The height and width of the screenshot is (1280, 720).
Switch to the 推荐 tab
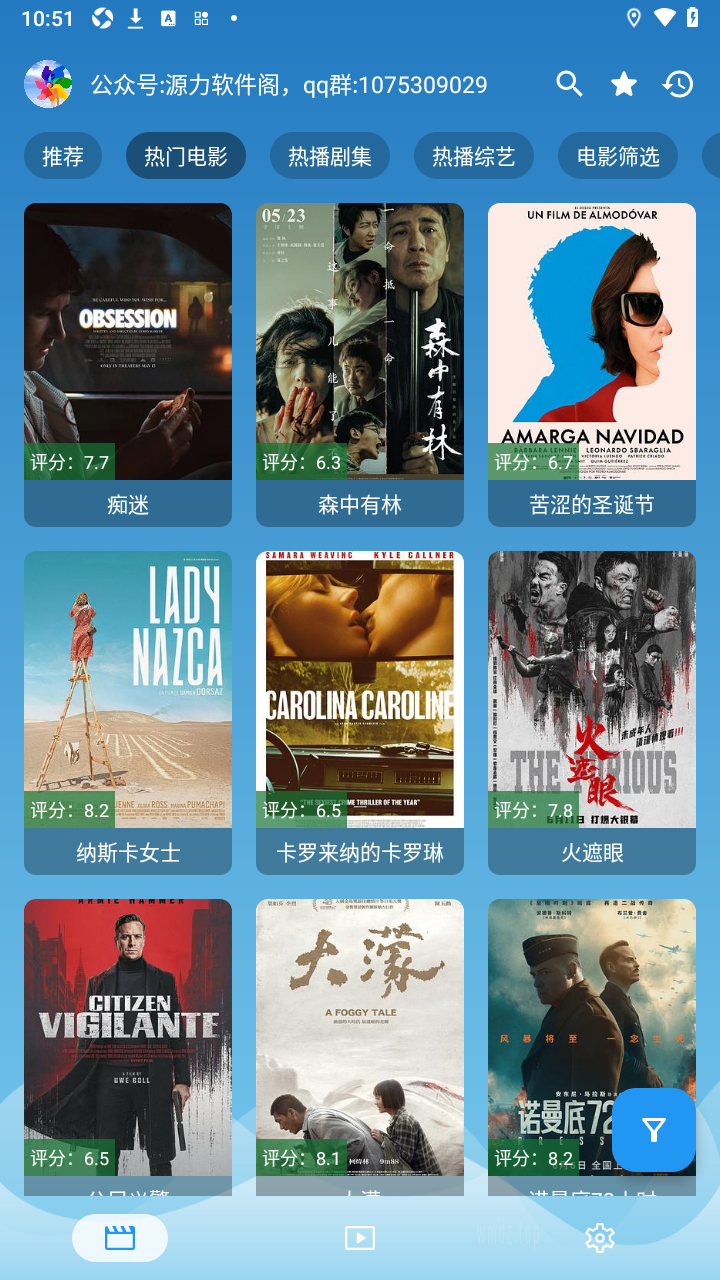(x=63, y=156)
